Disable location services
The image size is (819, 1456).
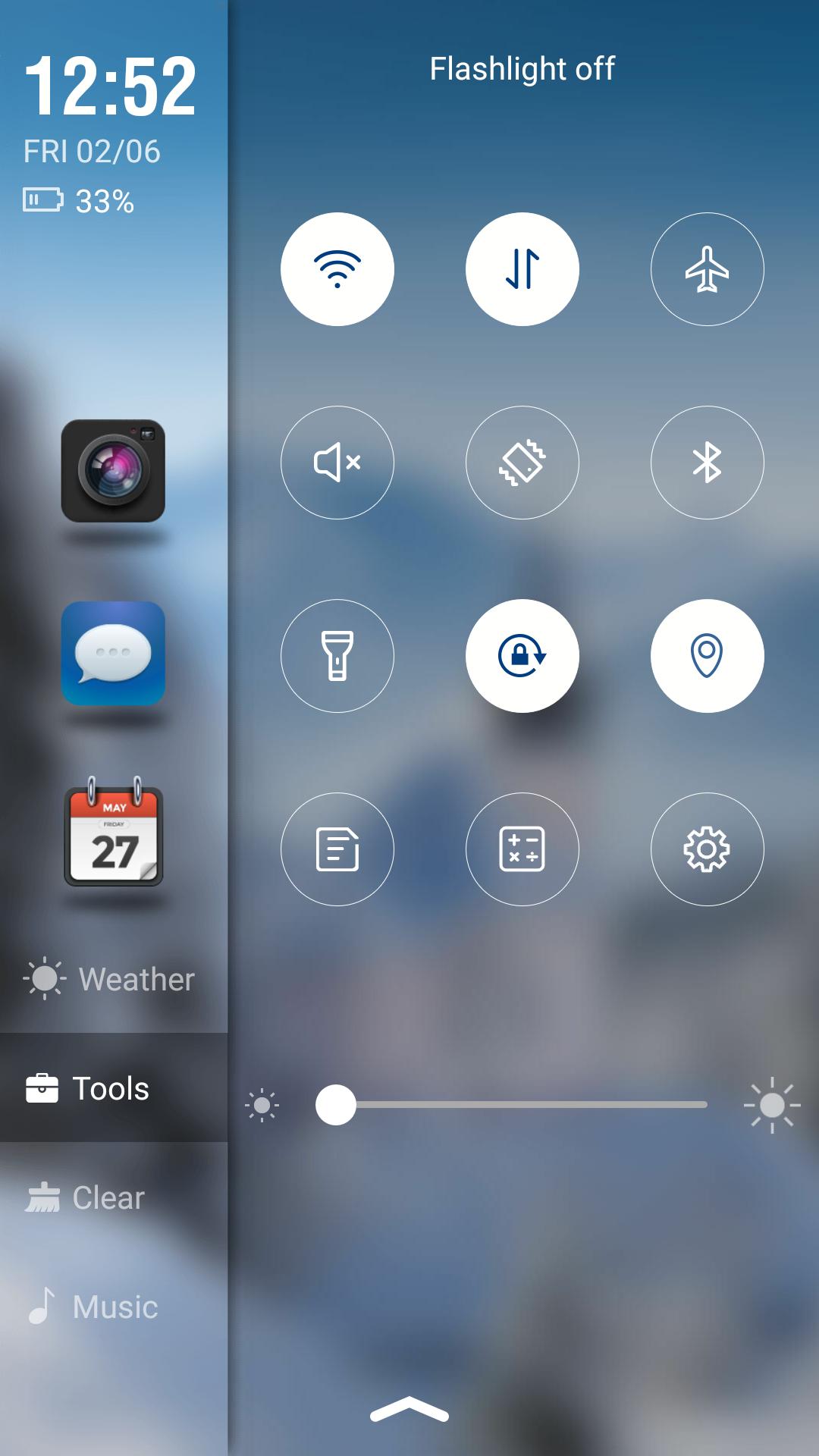click(x=708, y=656)
